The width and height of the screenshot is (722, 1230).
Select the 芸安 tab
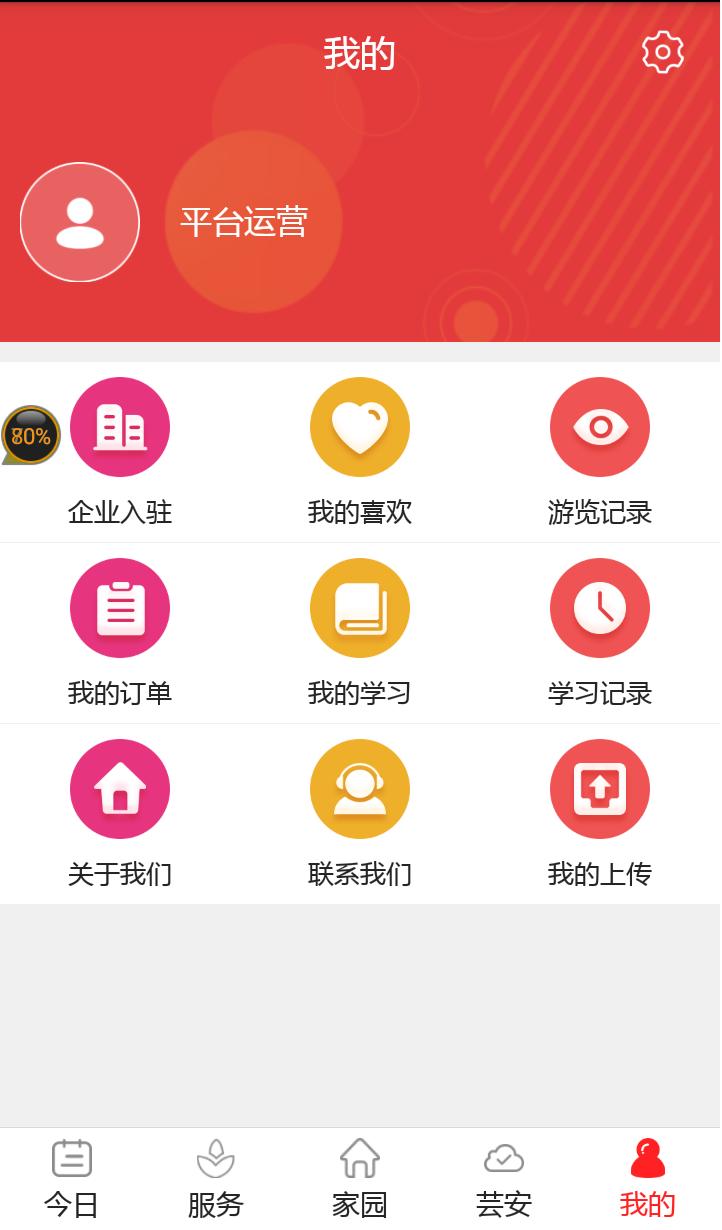point(504,1179)
